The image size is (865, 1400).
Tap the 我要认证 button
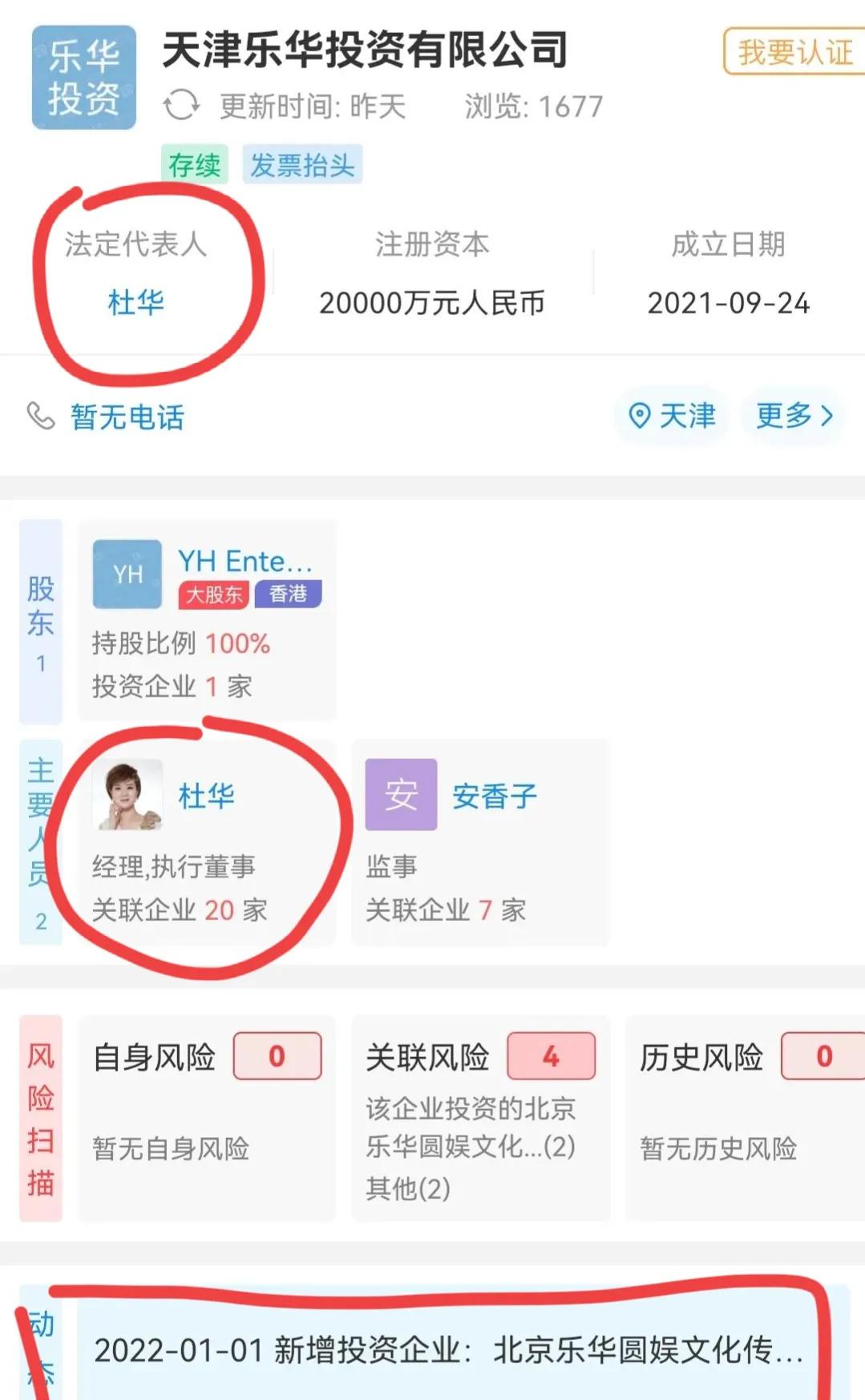pos(794,52)
